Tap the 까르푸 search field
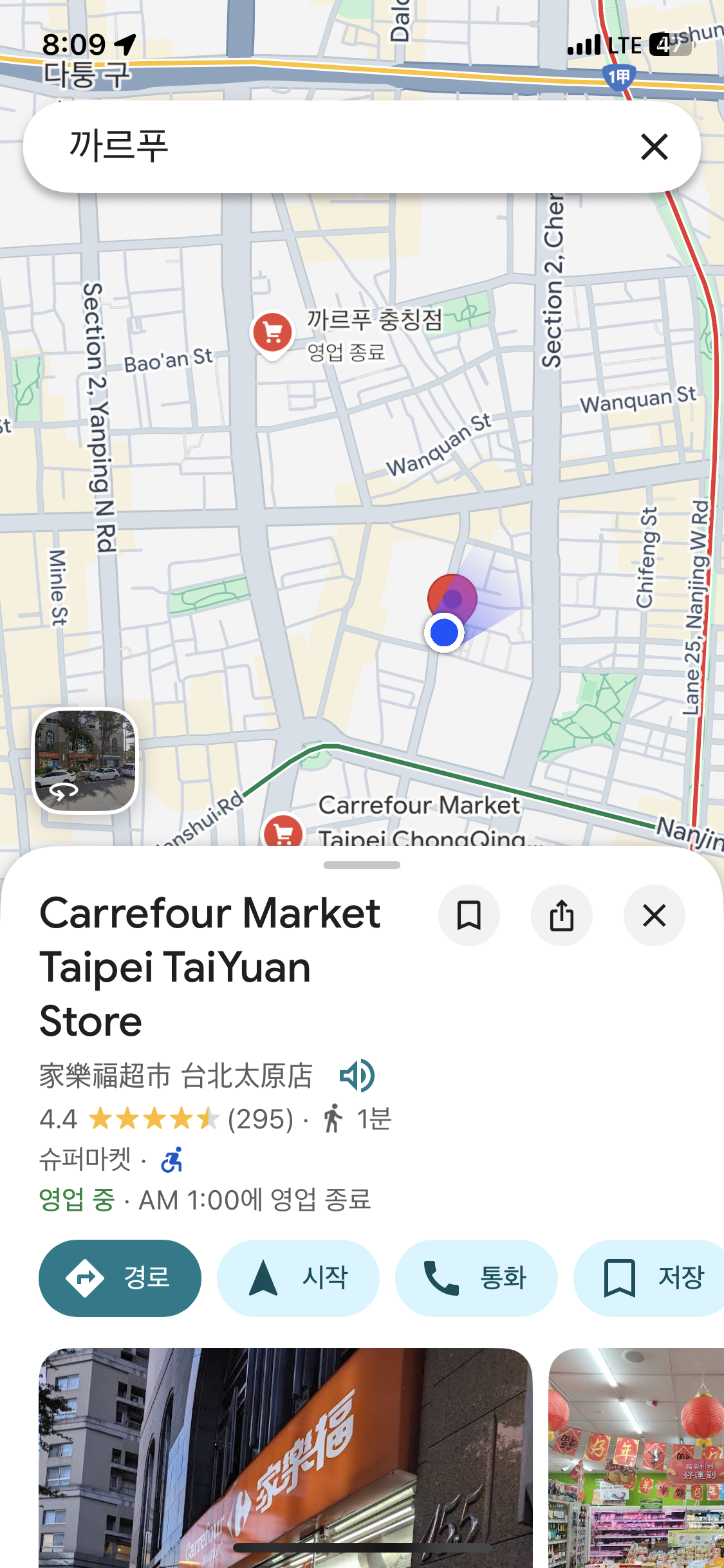 322,147
